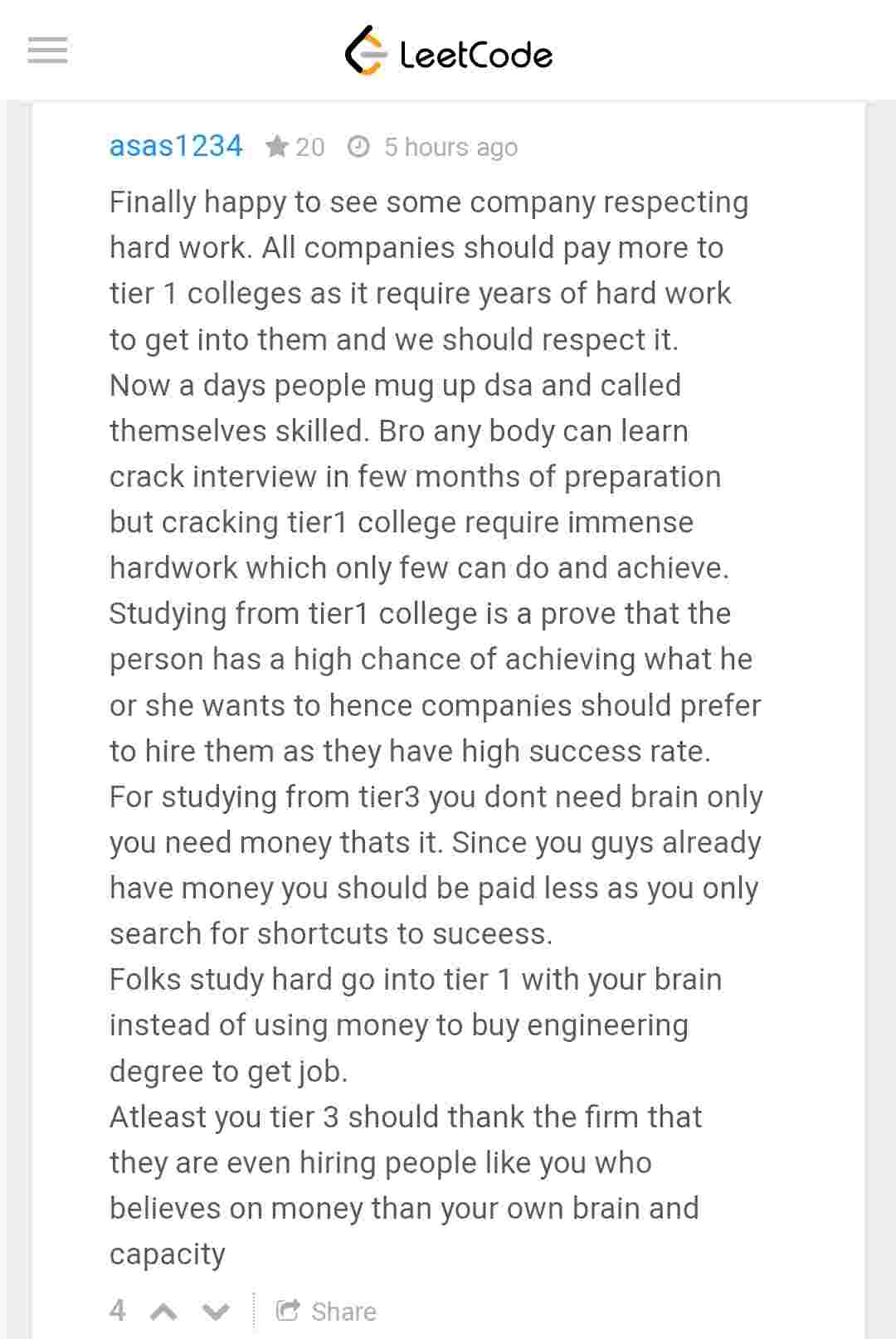Share this comment
Viewport: 896px width, 1339px height.
pyautogui.click(x=327, y=1311)
